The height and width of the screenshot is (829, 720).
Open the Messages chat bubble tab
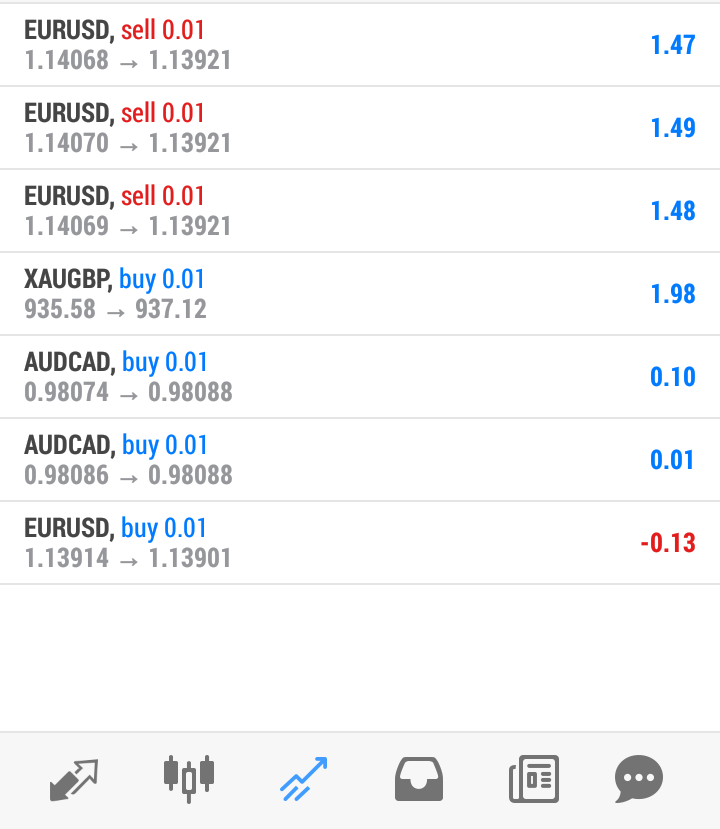[639, 779]
